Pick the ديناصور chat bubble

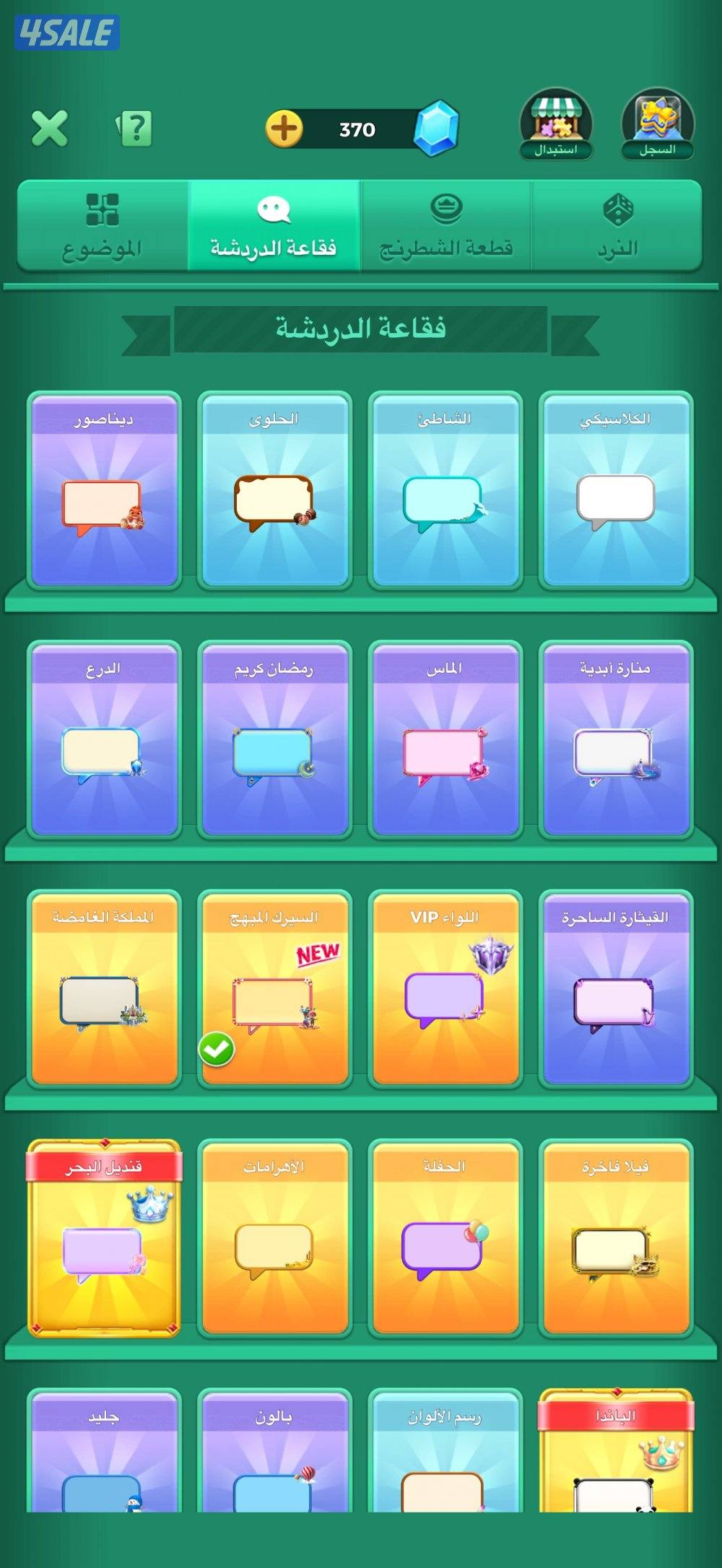coord(104,491)
